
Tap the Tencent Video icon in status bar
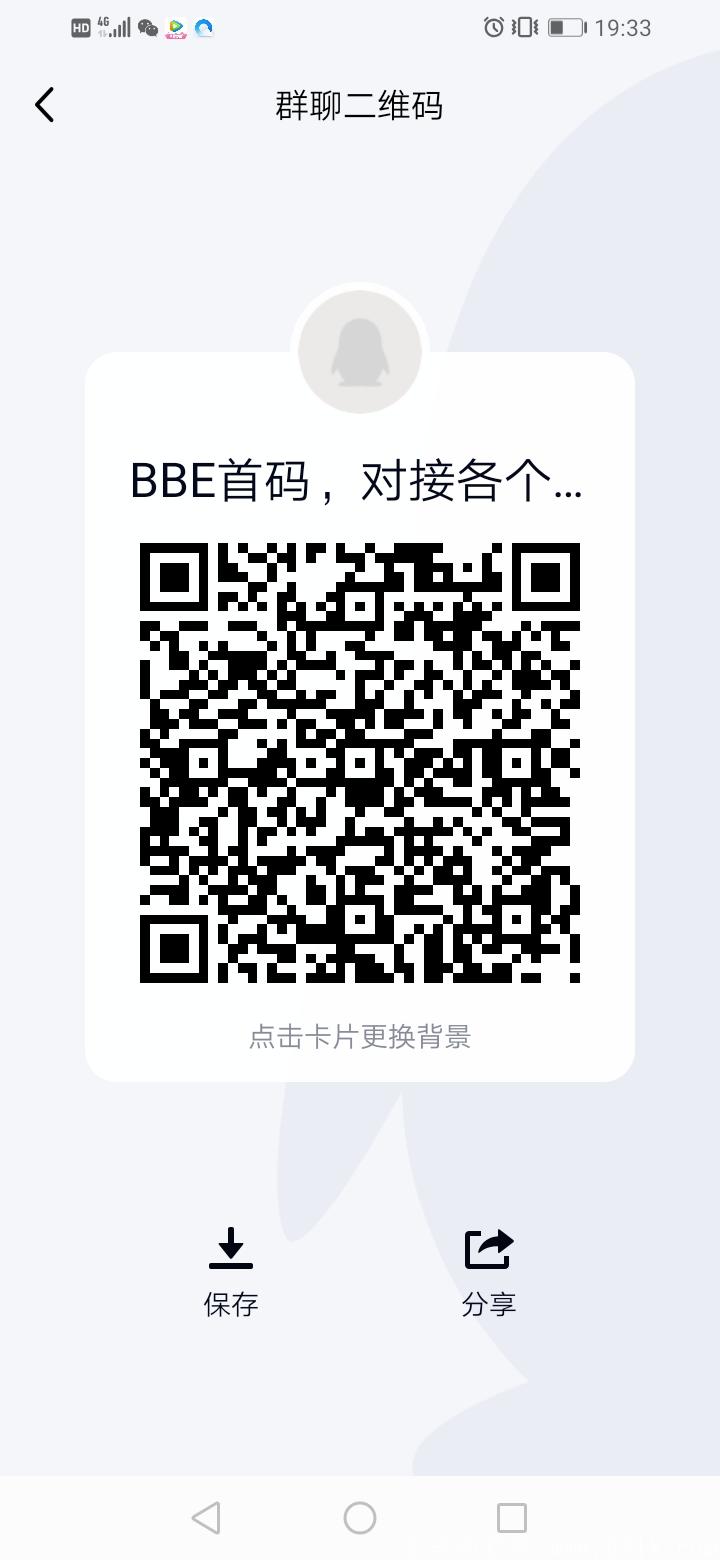point(176,28)
